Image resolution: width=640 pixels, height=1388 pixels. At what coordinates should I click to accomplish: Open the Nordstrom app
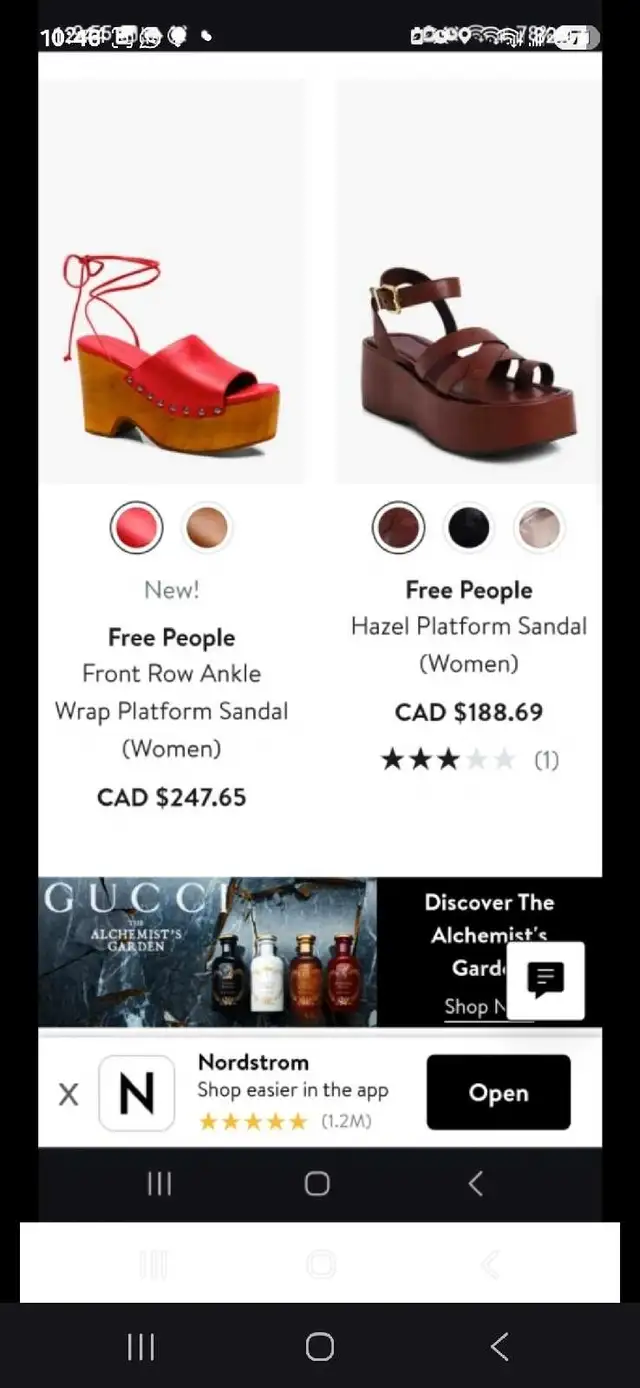[x=498, y=1093]
